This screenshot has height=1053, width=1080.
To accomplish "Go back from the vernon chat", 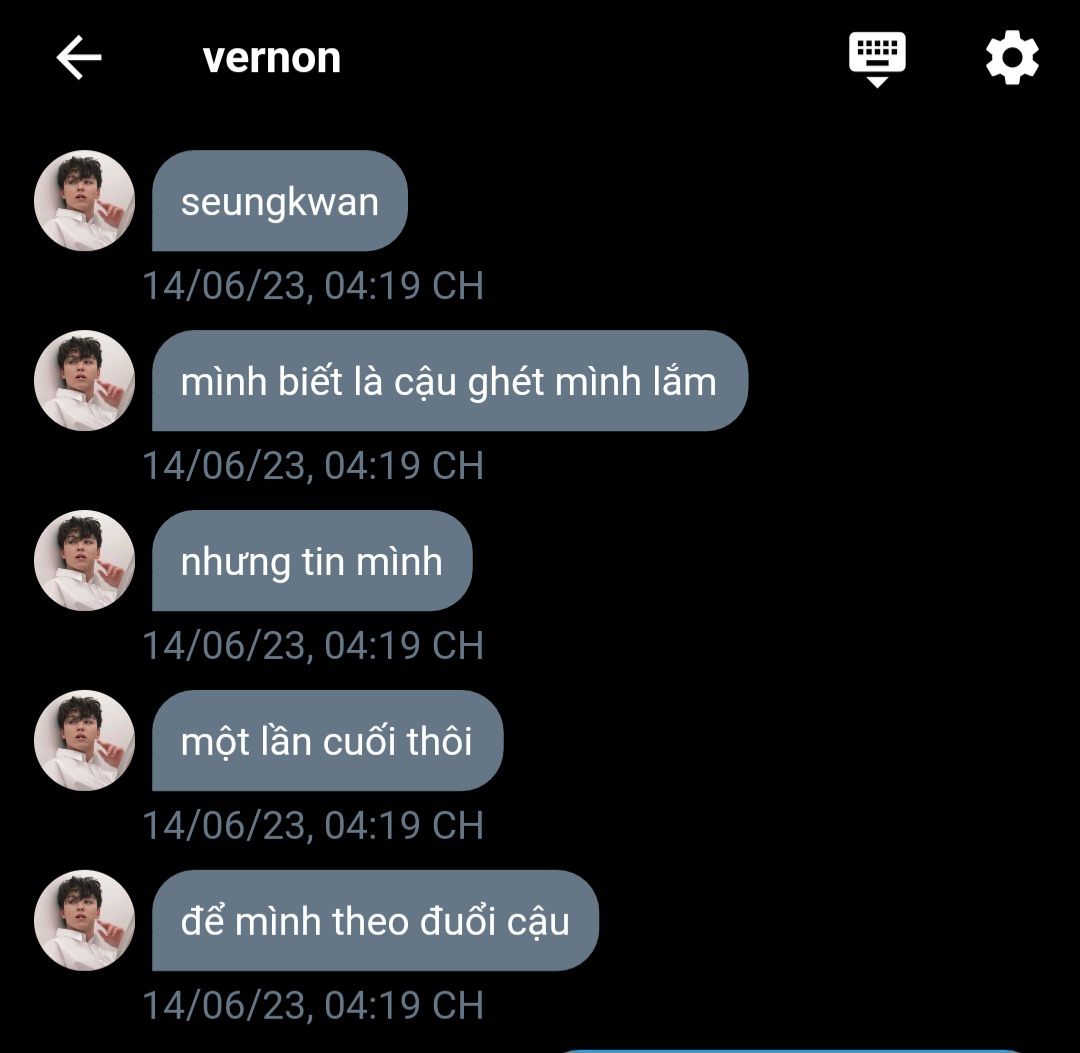I will click(x=79, y=58).
